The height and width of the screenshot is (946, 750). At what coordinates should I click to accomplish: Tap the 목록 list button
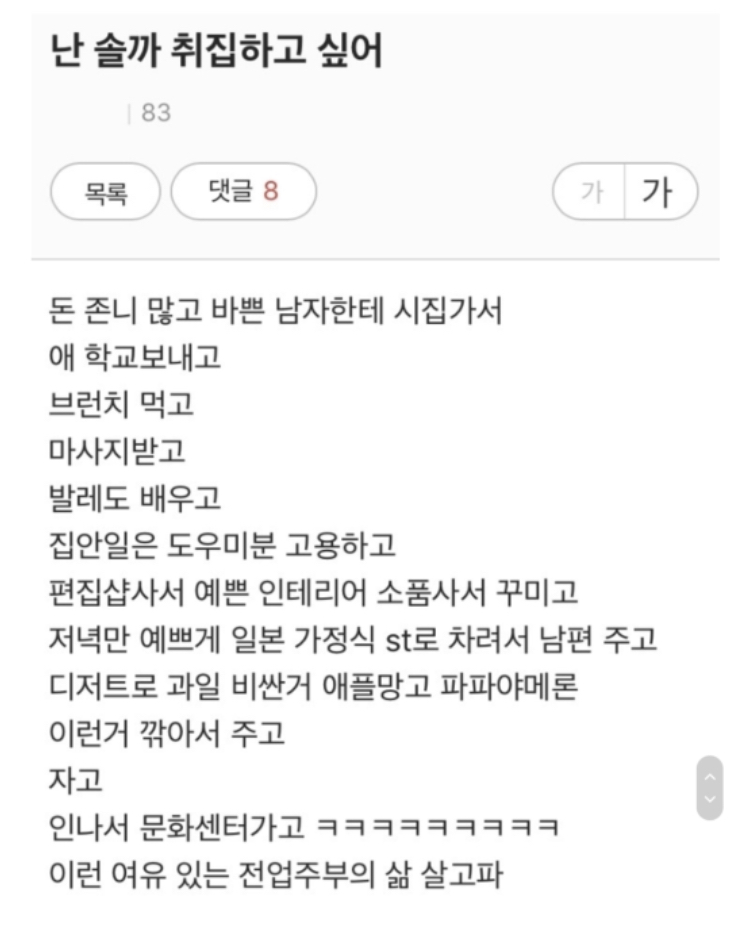coord(105,192)
